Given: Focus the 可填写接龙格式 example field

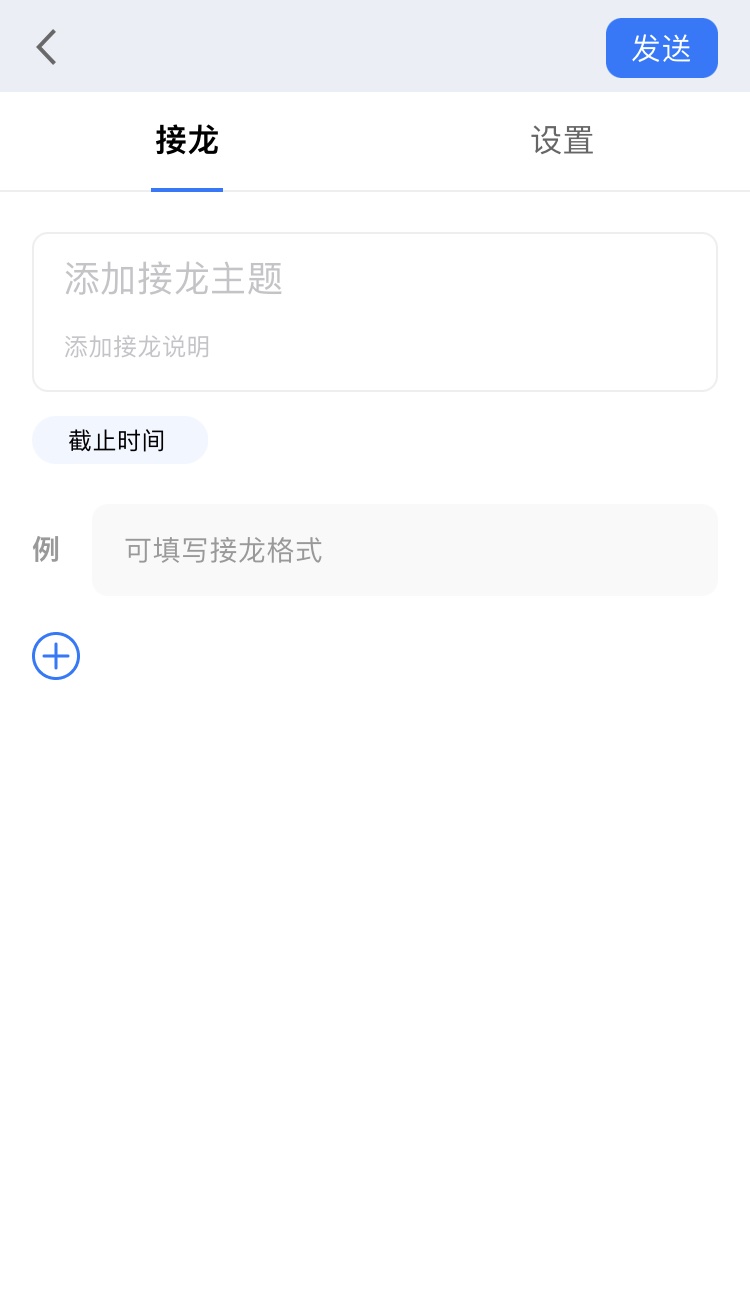Looking at the screenshot, I should 404,550.
